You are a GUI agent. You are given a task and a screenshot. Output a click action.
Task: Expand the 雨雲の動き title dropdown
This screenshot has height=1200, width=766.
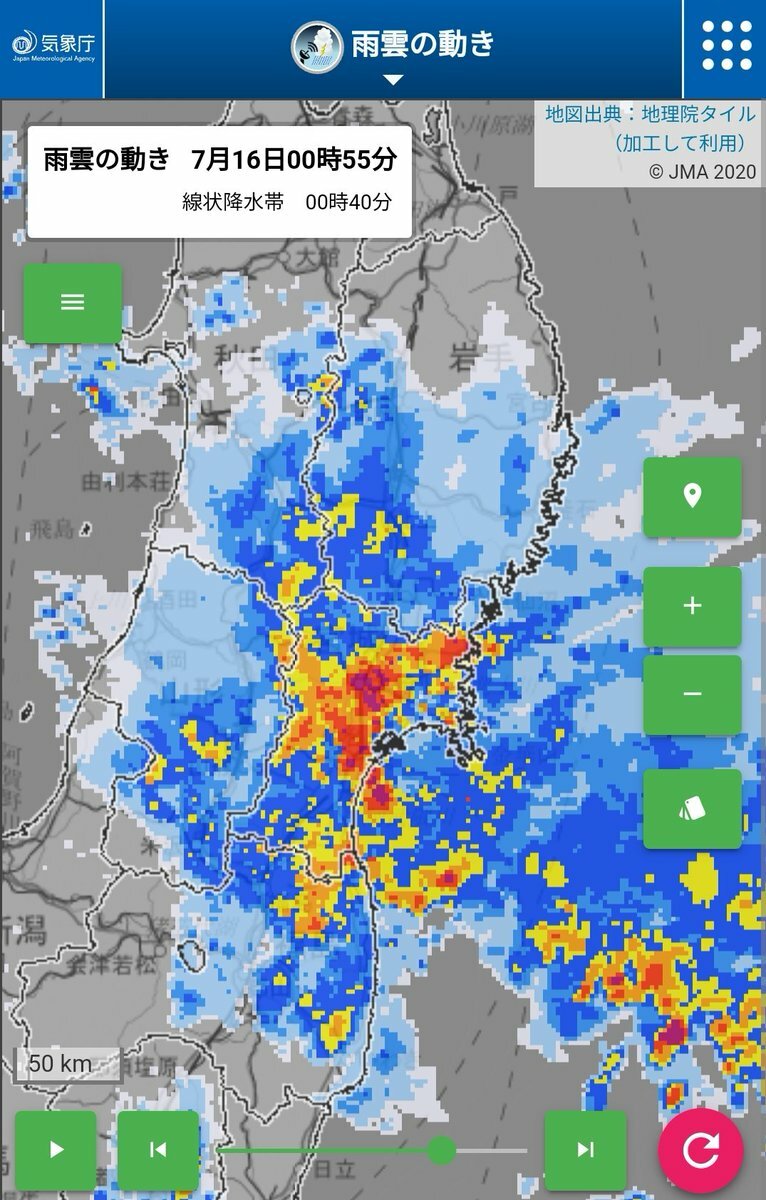(394, 79)
